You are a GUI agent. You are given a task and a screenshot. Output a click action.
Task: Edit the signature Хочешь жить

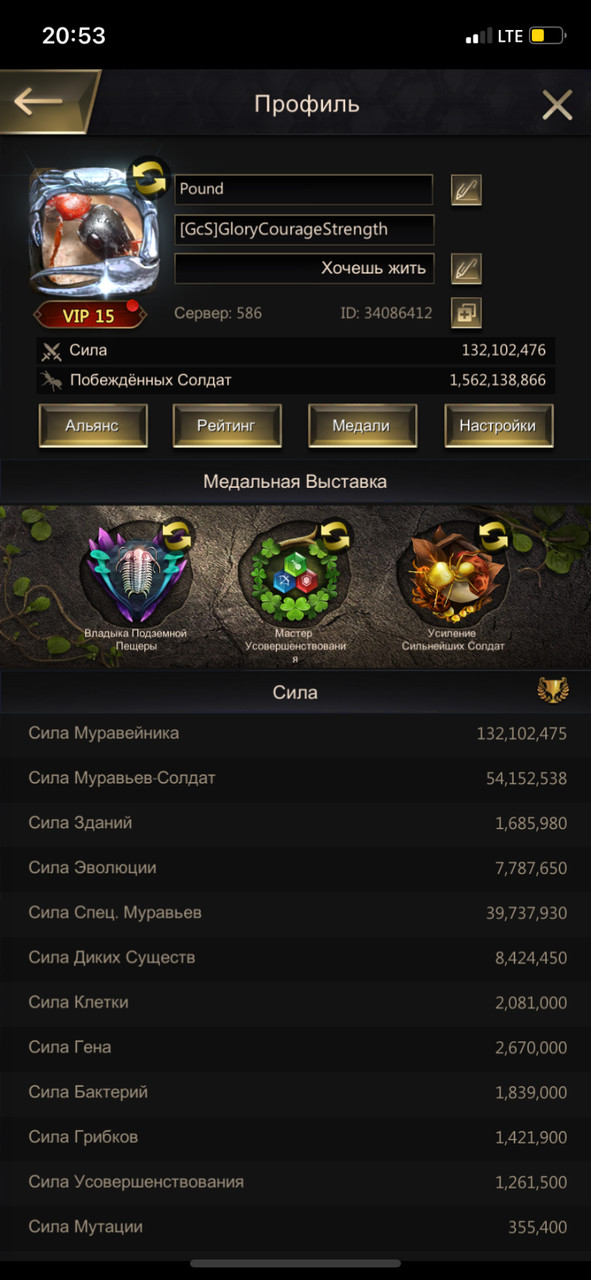pos(466,268)
